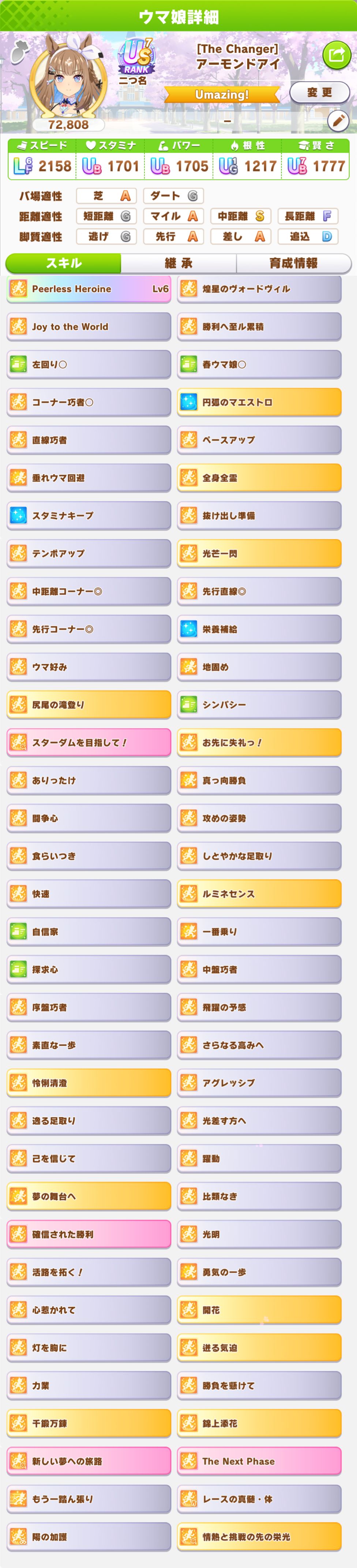
Task: View the スタミナキープ skill
Action: point(89,516)
